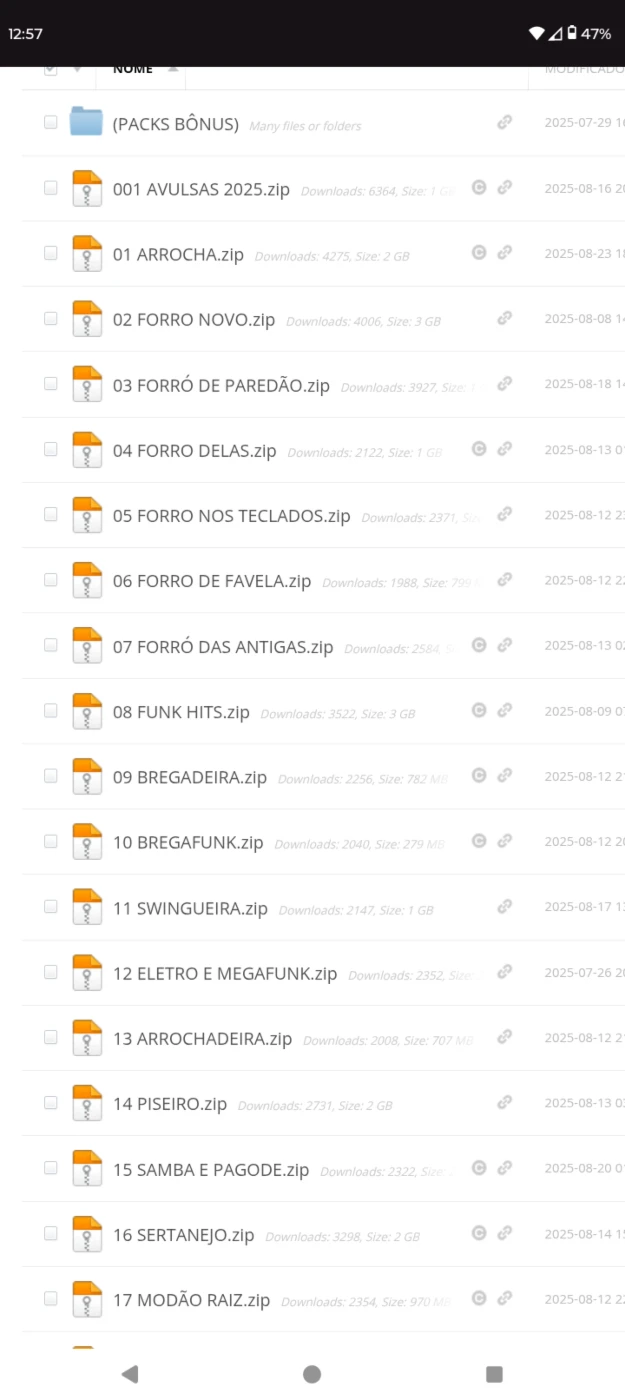The height and width of the screenshot is (1400, 625).
Task: Open 10 BREGAFUNK.zip
Action: [188, 843]
